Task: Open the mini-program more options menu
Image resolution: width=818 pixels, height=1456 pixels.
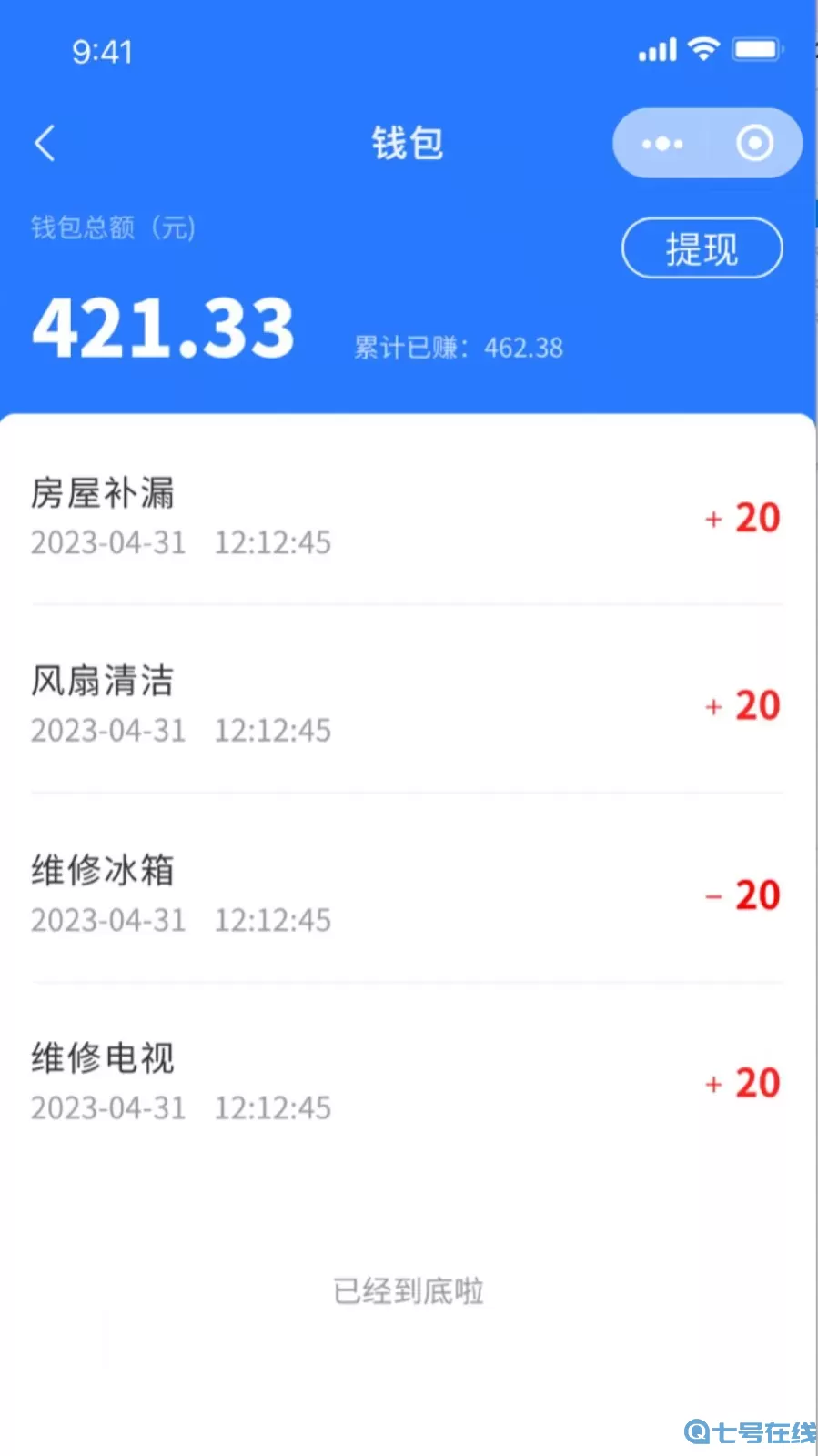Action: (662, 143)
